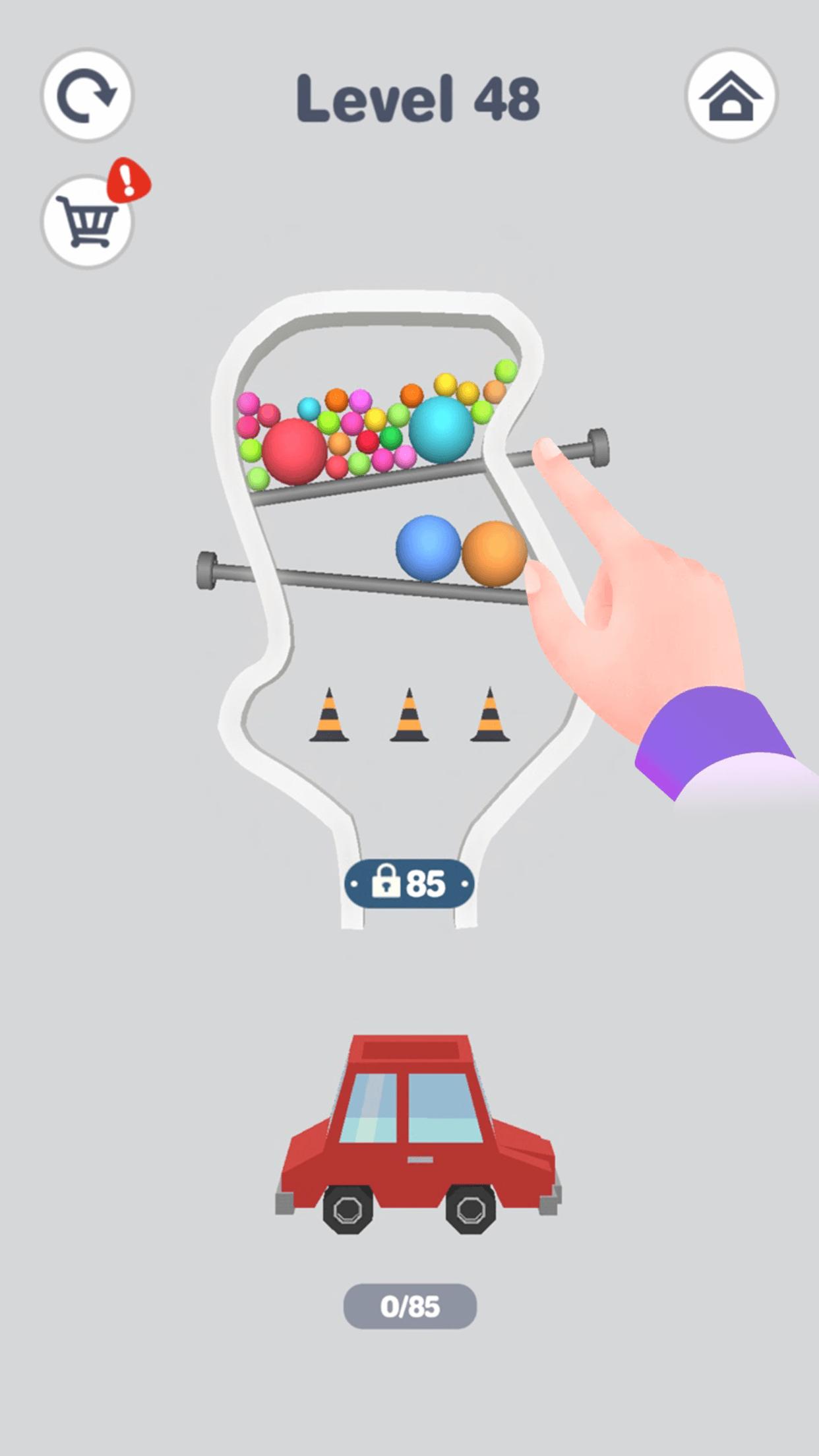819x1456 pixels.
Task: Restart the level with the reset arrow
Action: click(87, 96)
